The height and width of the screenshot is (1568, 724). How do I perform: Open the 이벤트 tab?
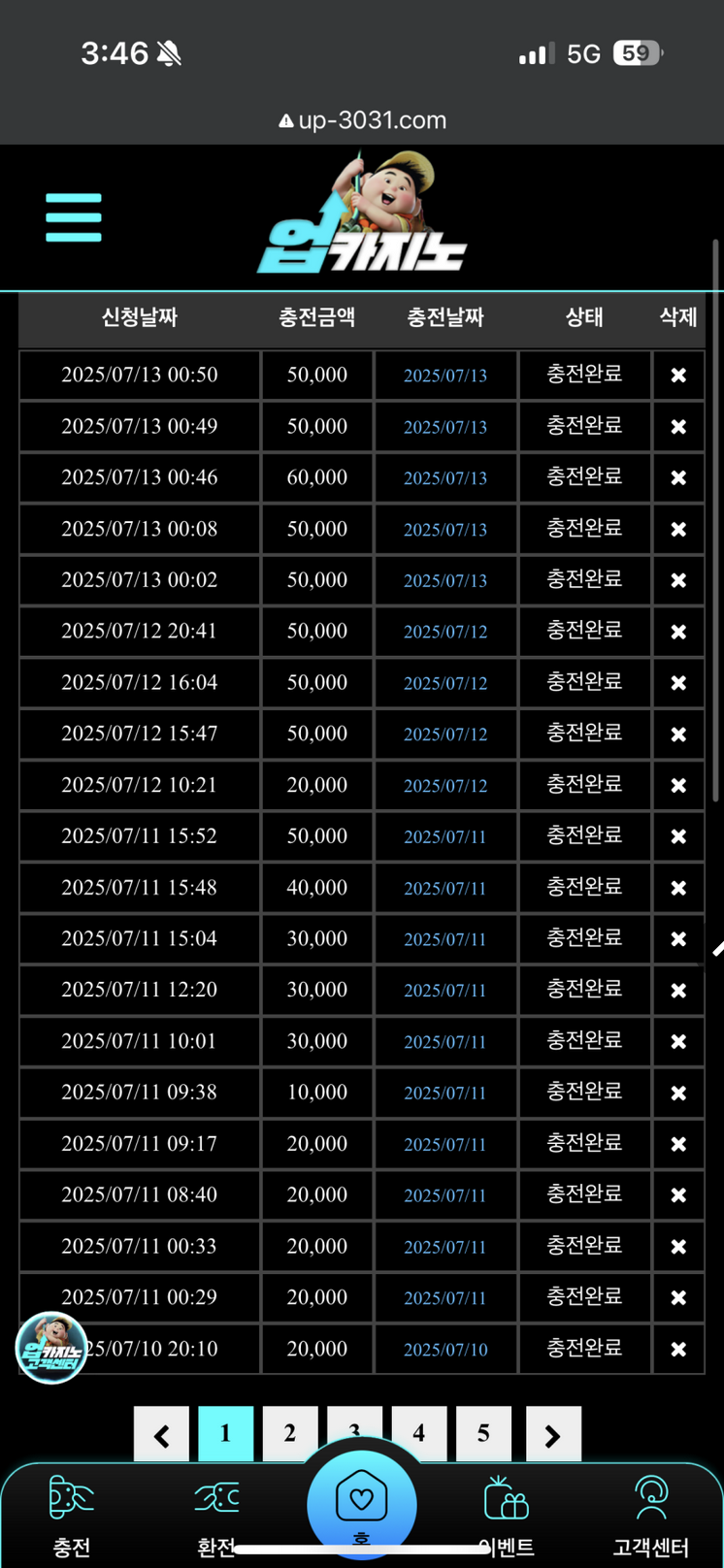[x=506, y=1517]
